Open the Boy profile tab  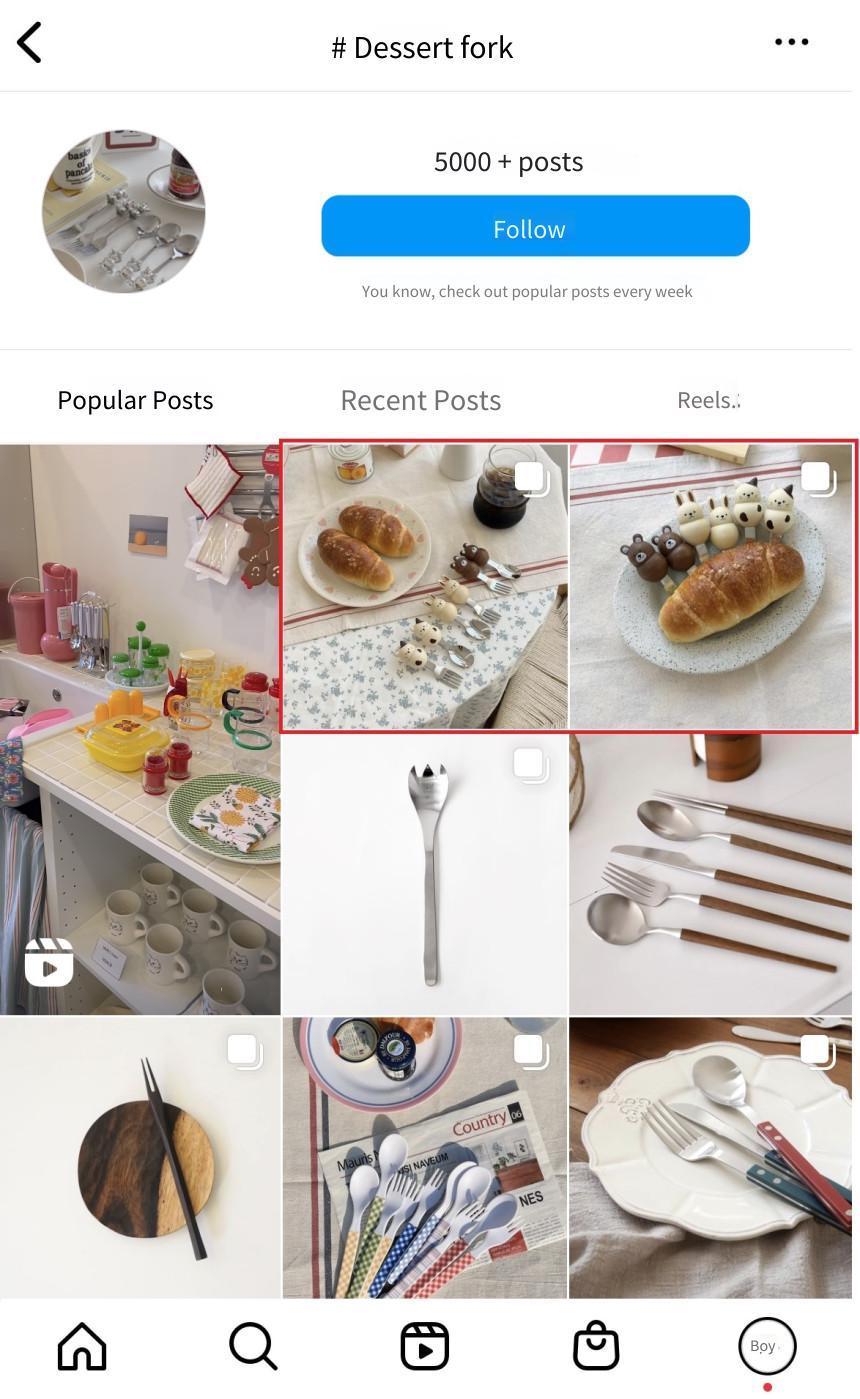767,1346
